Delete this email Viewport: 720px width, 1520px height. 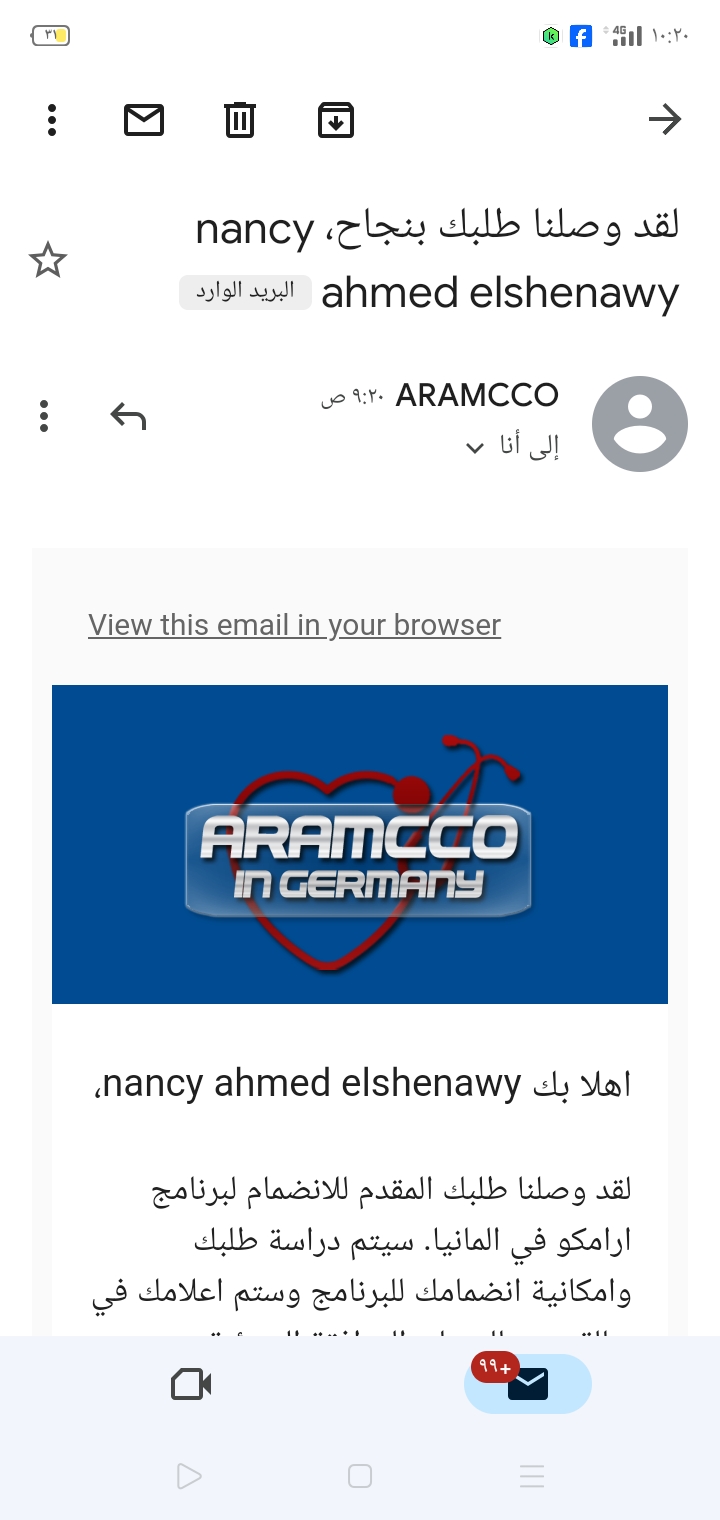[240, 120]
